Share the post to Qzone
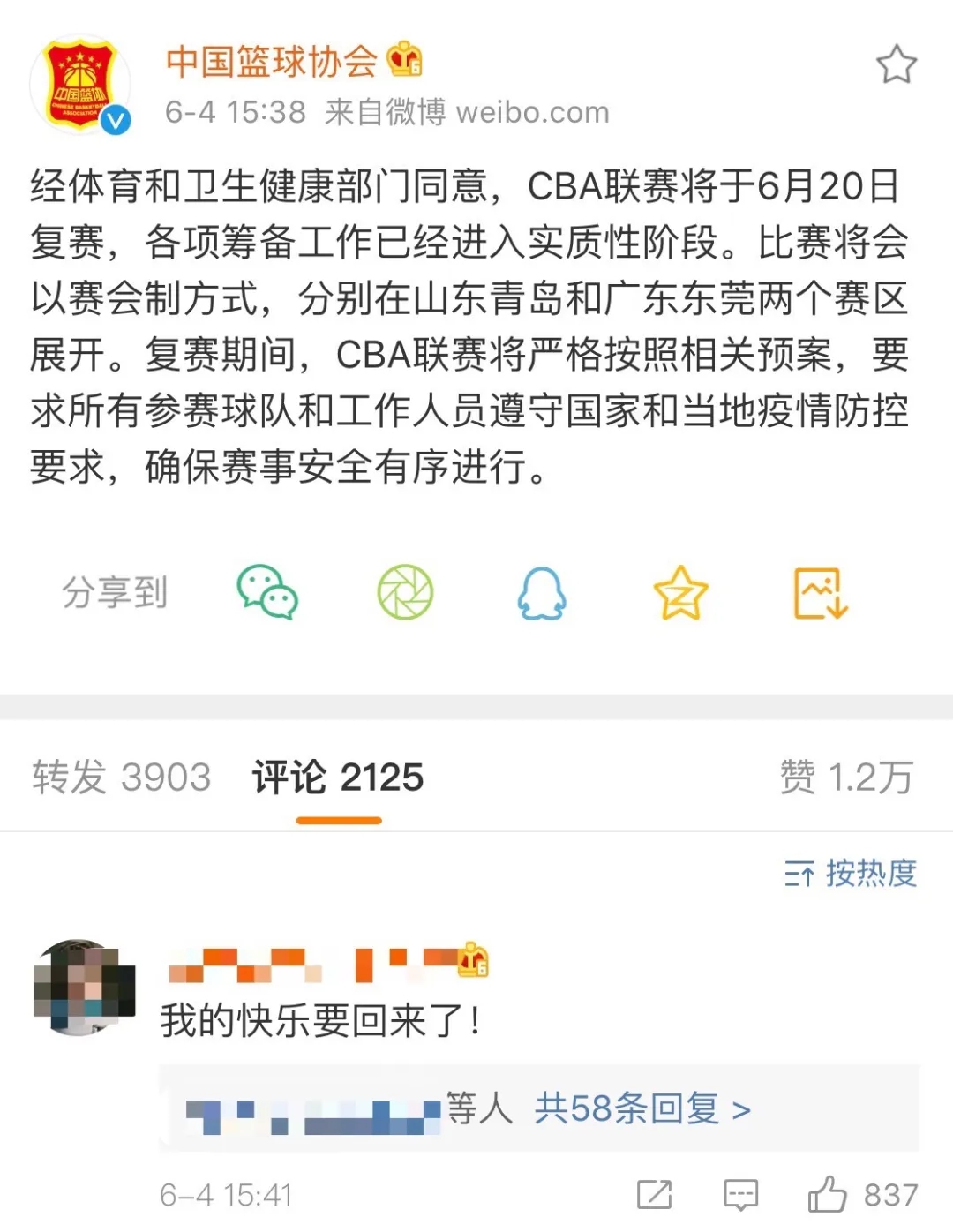 (680, 592)
